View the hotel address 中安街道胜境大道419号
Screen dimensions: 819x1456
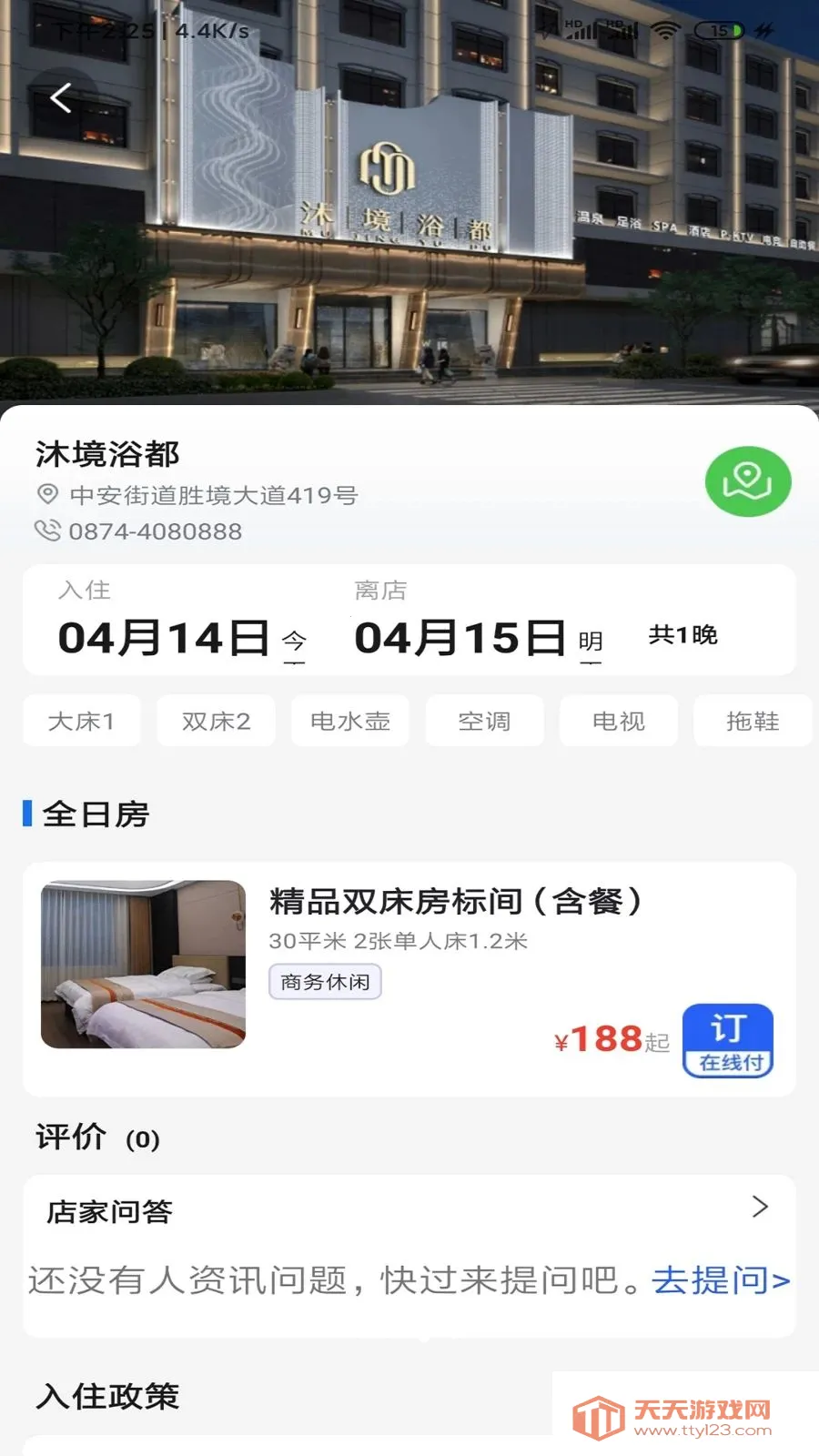pos(213,495)
